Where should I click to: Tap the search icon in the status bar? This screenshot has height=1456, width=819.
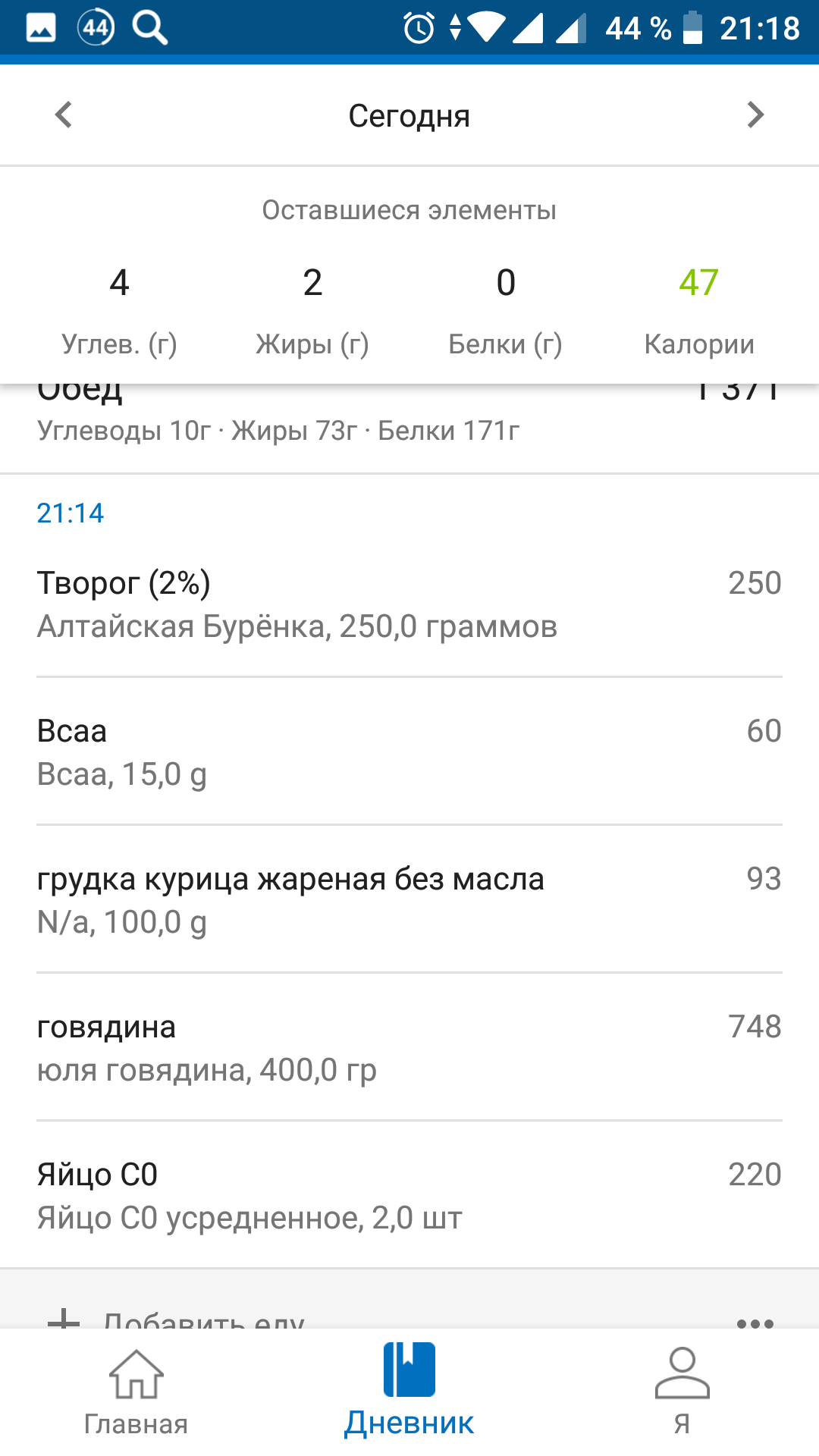[150, 28]
